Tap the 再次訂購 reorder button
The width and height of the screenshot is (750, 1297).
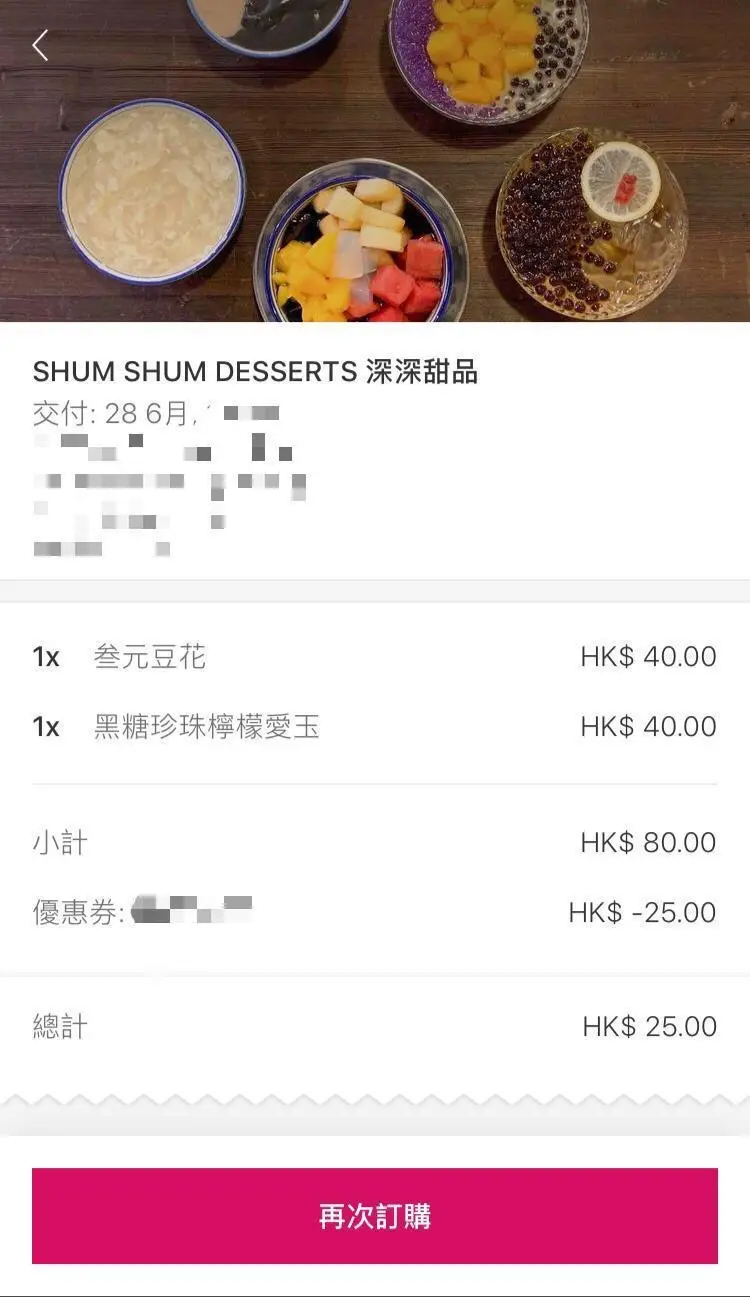(x=375, y=1216)
